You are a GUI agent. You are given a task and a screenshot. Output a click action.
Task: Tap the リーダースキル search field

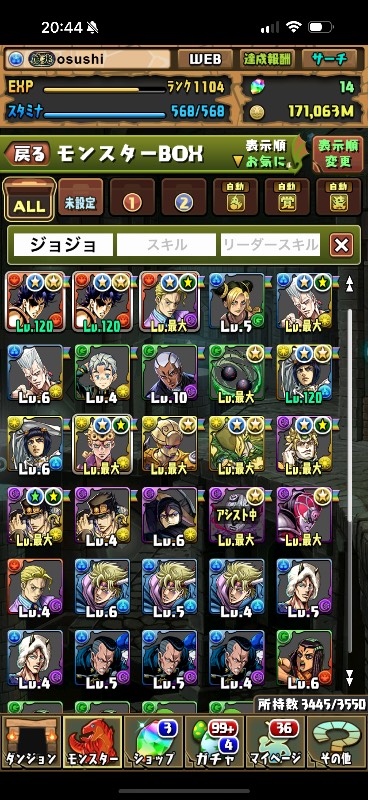(x=271, y=245)
